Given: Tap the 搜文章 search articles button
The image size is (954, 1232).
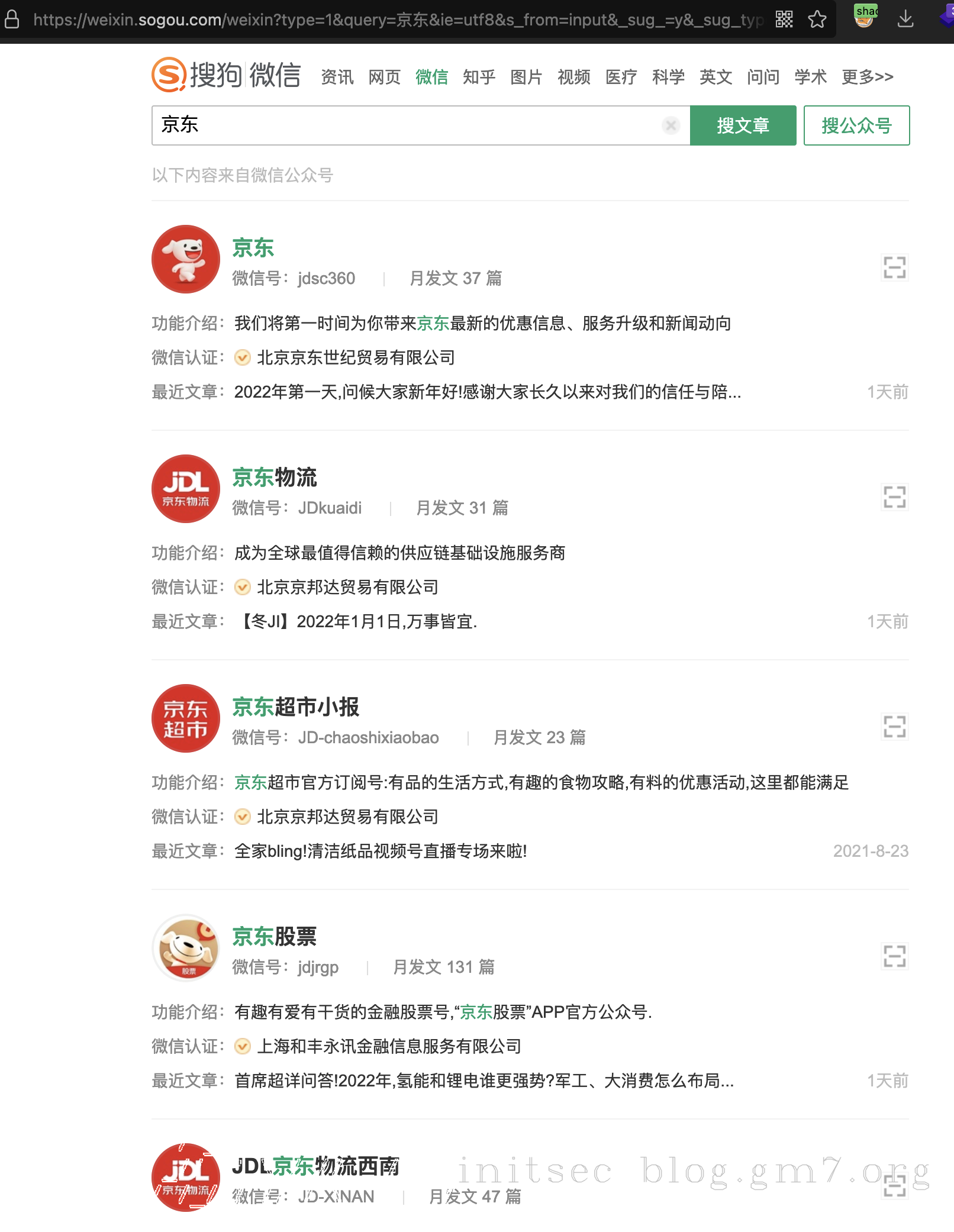Looking at the screenshot, I should tap(743, 125).
